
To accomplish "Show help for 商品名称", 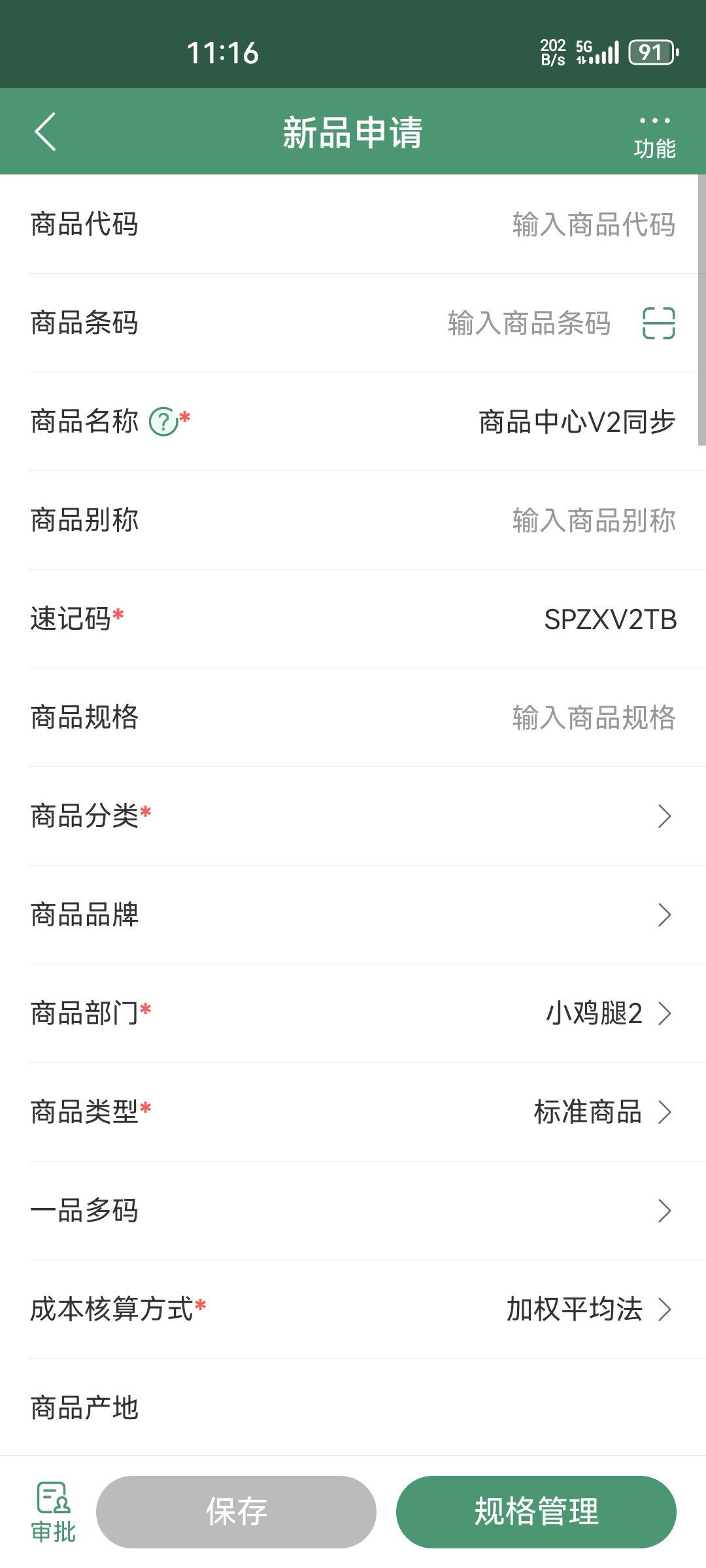I will tap(163, 422).
